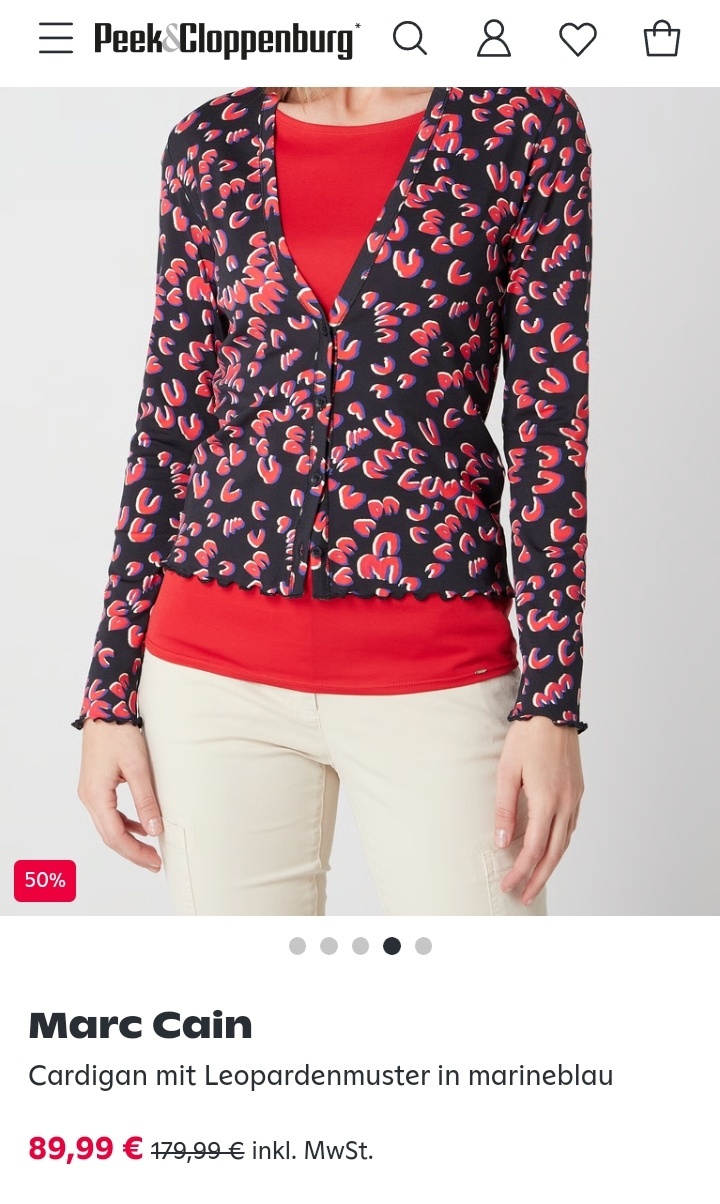Select the last carousel dot
The height and width of the screenshot is (1204, 720).
[424, 943]
